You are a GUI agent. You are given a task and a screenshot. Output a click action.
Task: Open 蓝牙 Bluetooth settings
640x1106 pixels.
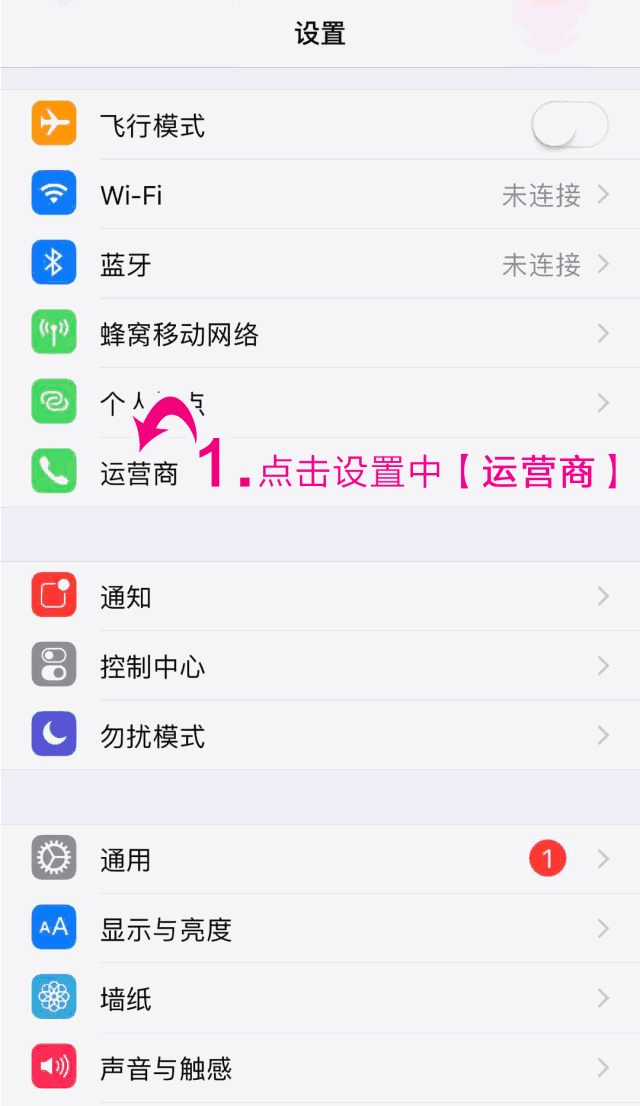pyautogui.click(x=320, y=264)
